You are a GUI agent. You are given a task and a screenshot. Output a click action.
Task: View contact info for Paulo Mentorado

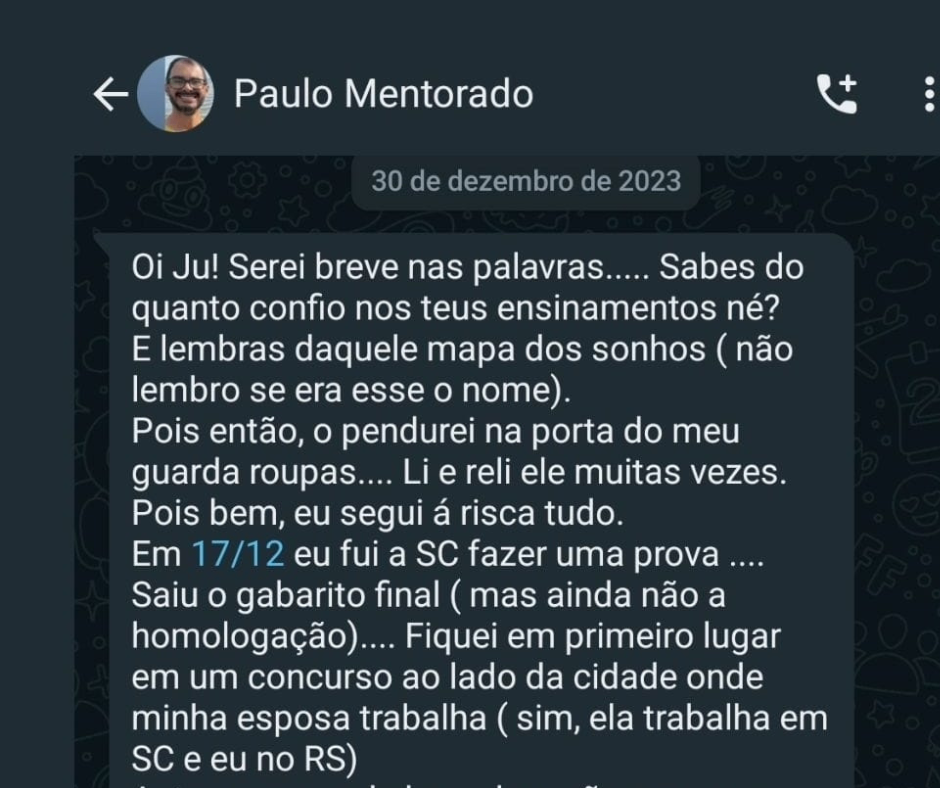coord(383,94)
